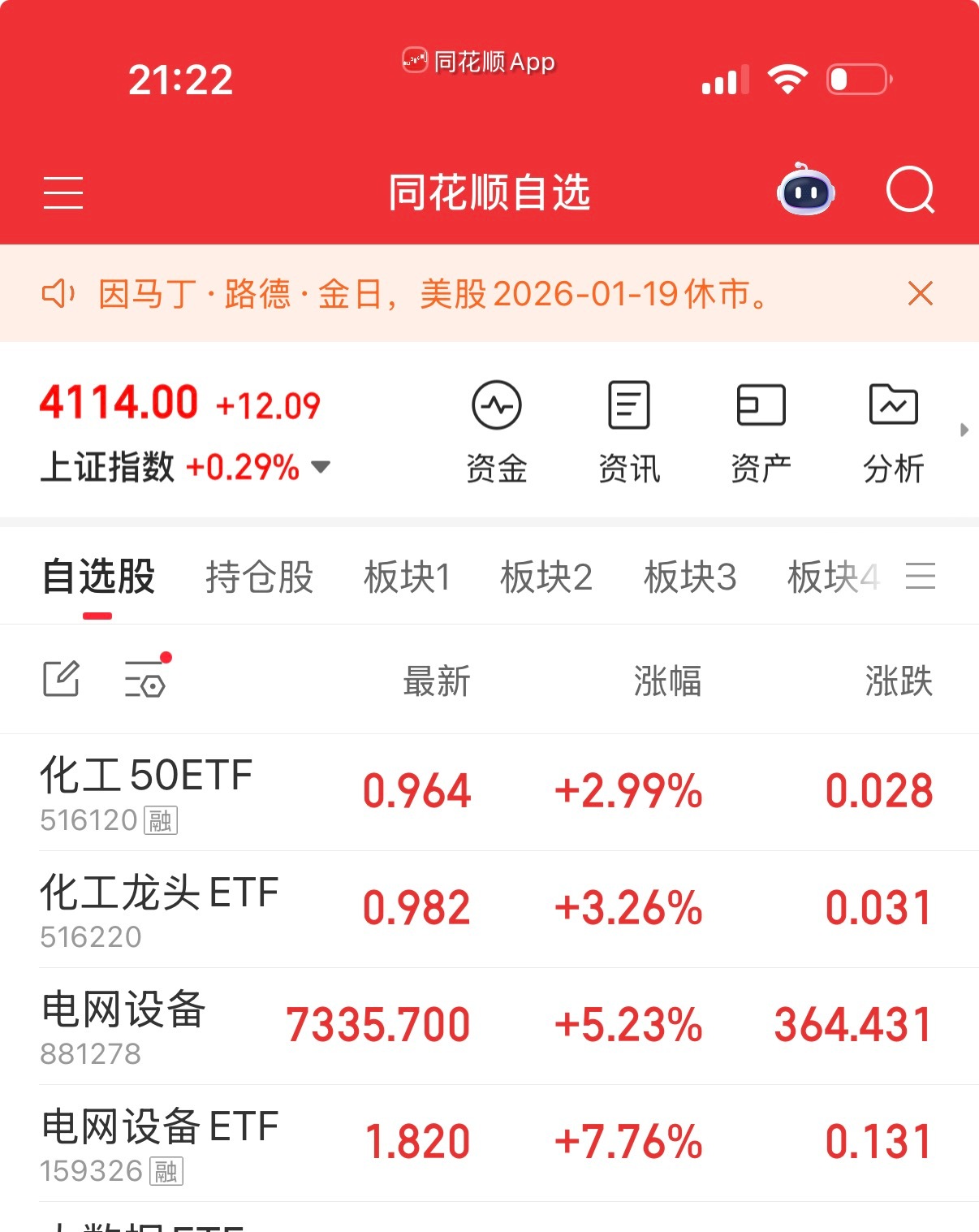Select the 板块2 tab
Image resolution: width=979 pixels, height=1232 pixels.
[547, 576]
